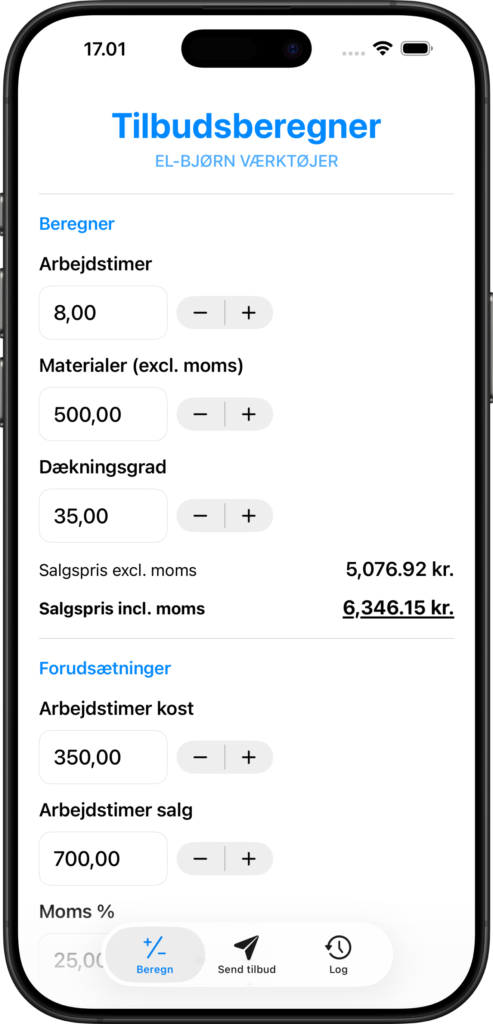Edit the Arbejdstimer kost field

tap(103, 757)
